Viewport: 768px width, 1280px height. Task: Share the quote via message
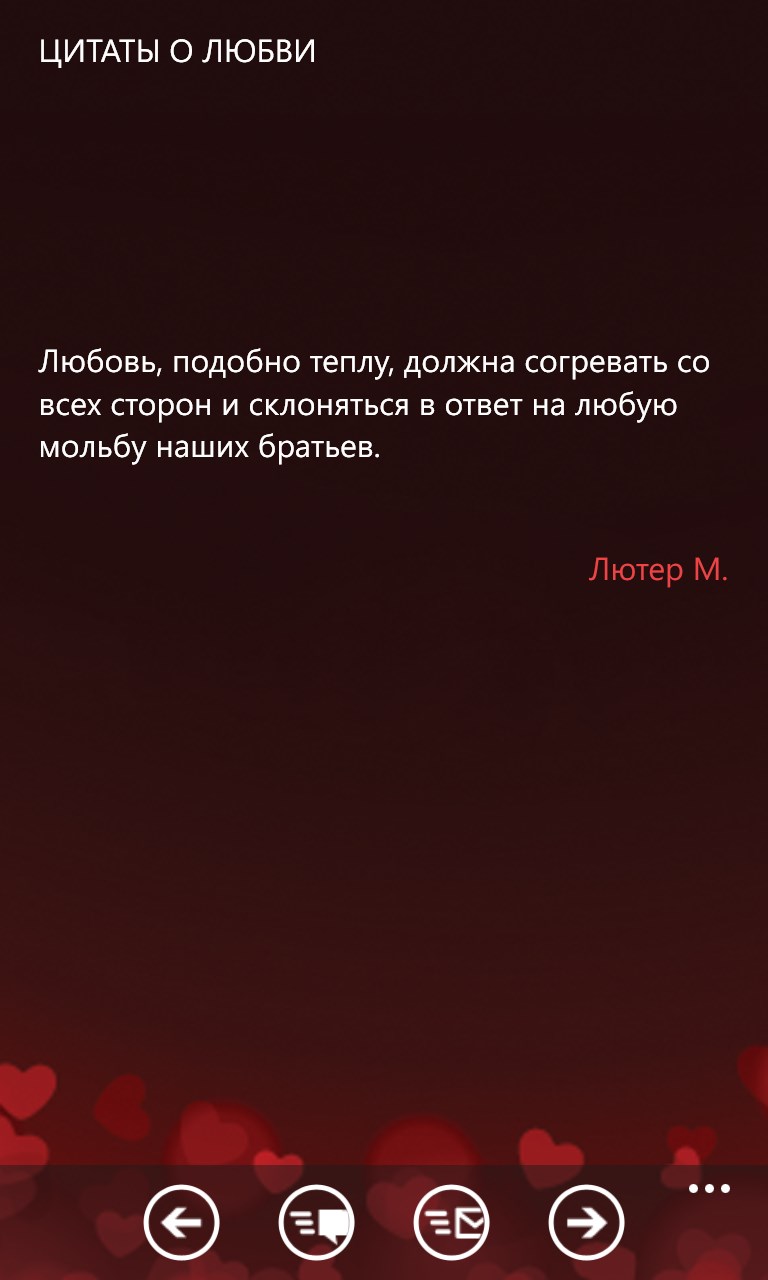tap(316, 1222)
